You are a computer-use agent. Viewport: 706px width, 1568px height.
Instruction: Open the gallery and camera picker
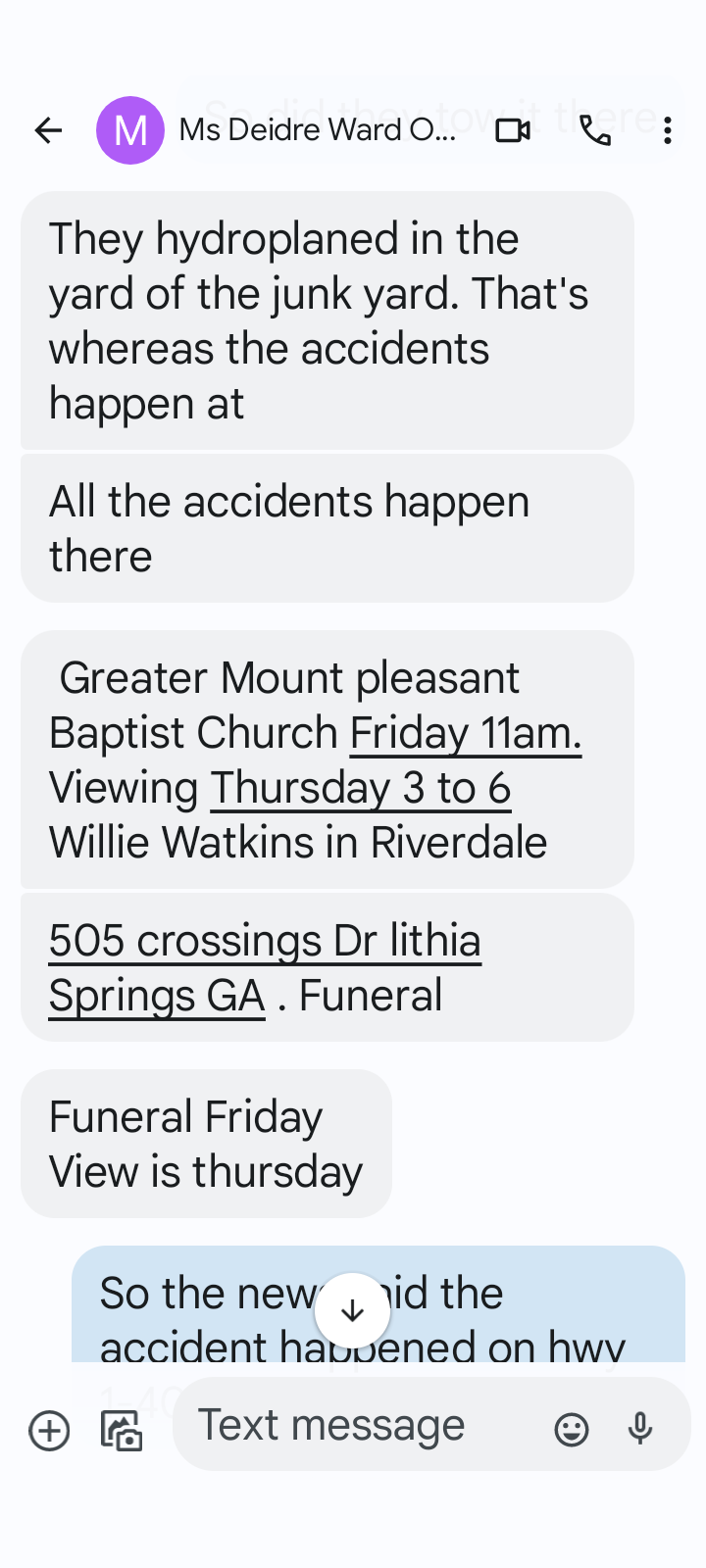point(123,1431)
